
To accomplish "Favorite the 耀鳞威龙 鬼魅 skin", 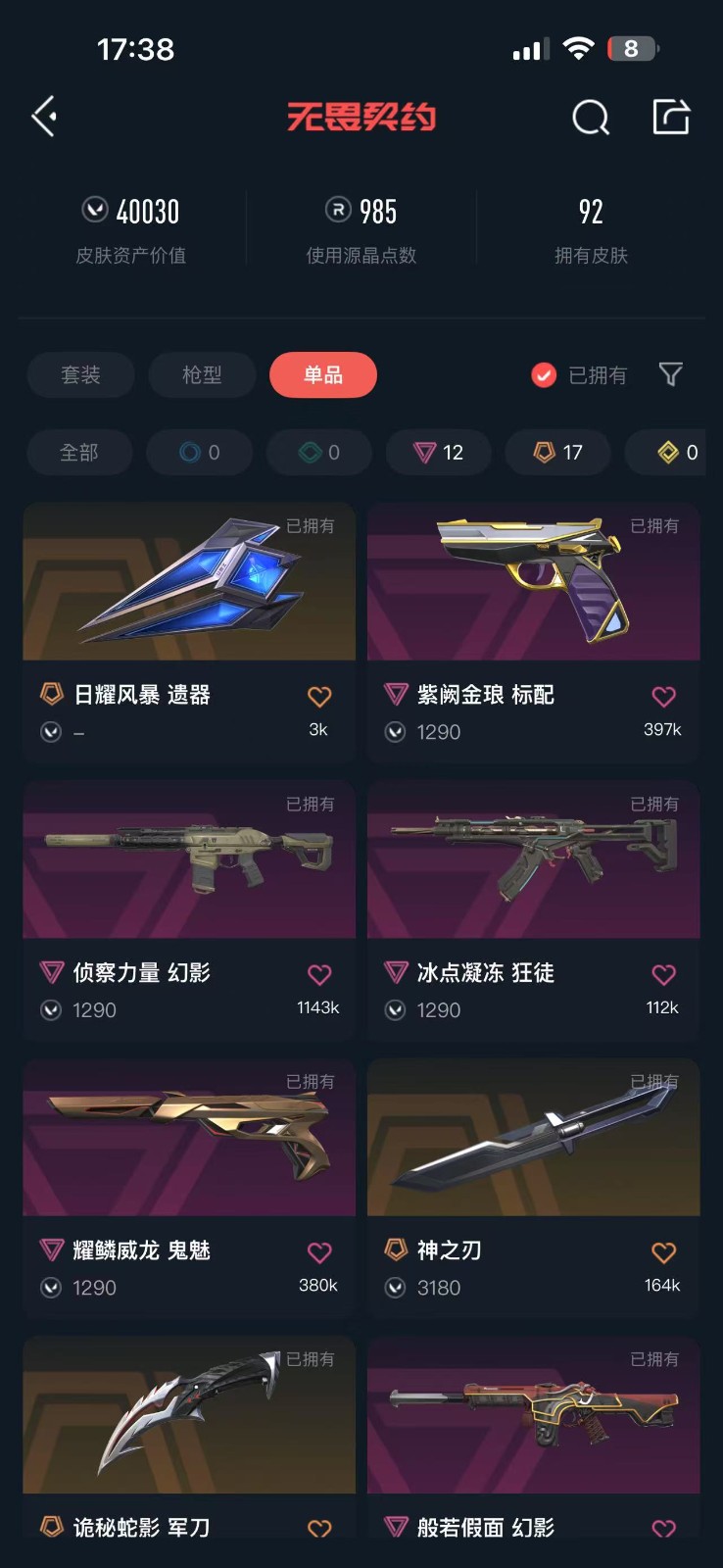I will pyautogui.click(x=319, y=1252).
